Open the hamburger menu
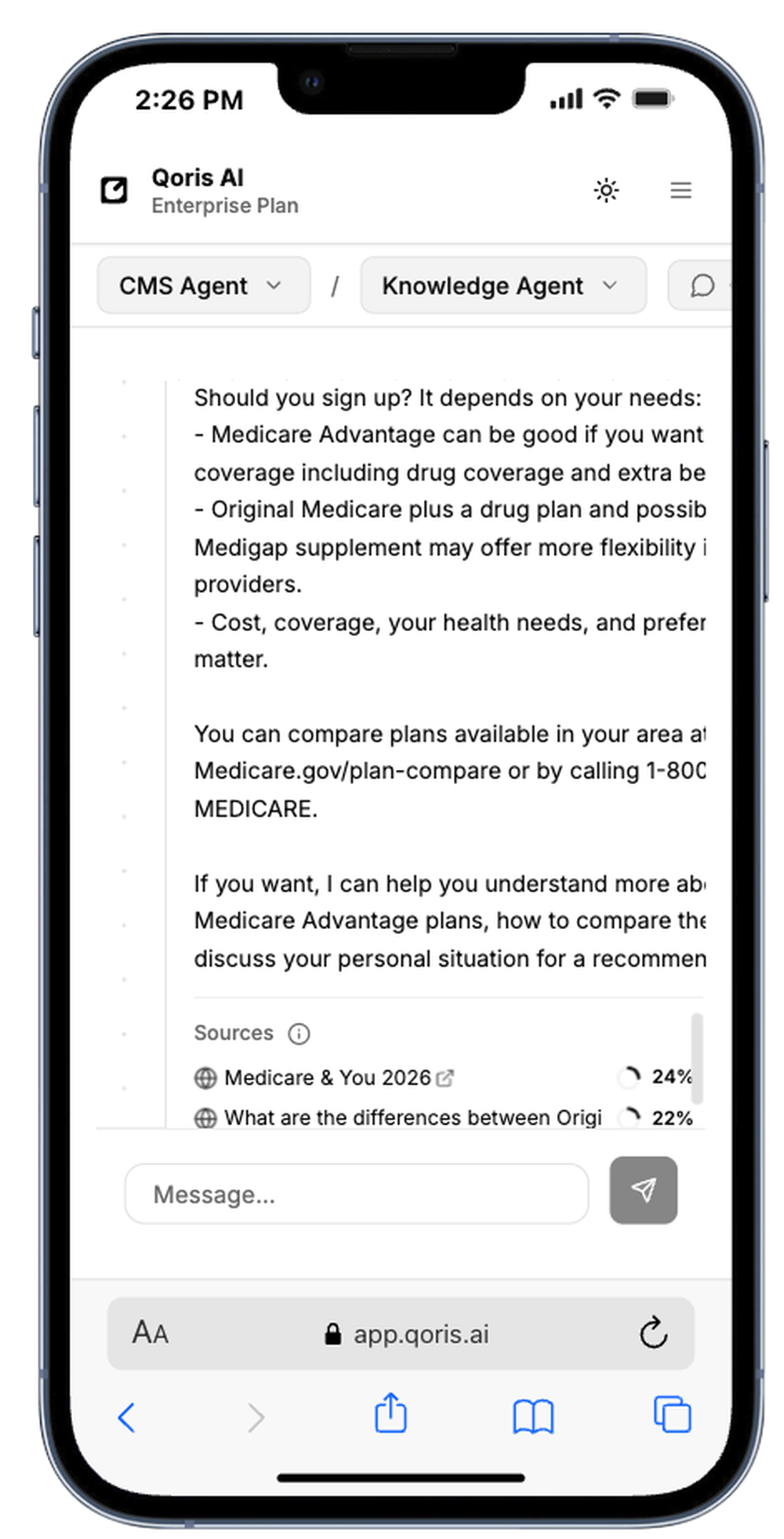784x1539 pixels. pos(680,191)
